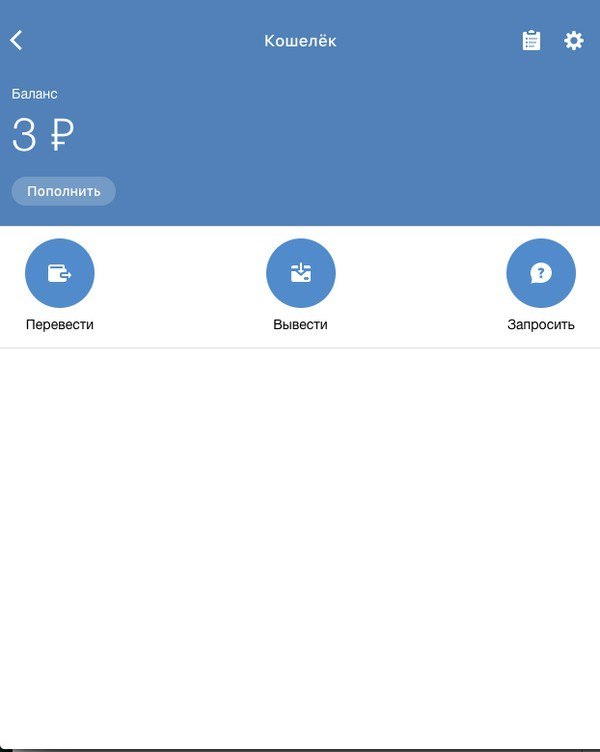
Task: Open wallet settings gear
Action: coord(573,41)
